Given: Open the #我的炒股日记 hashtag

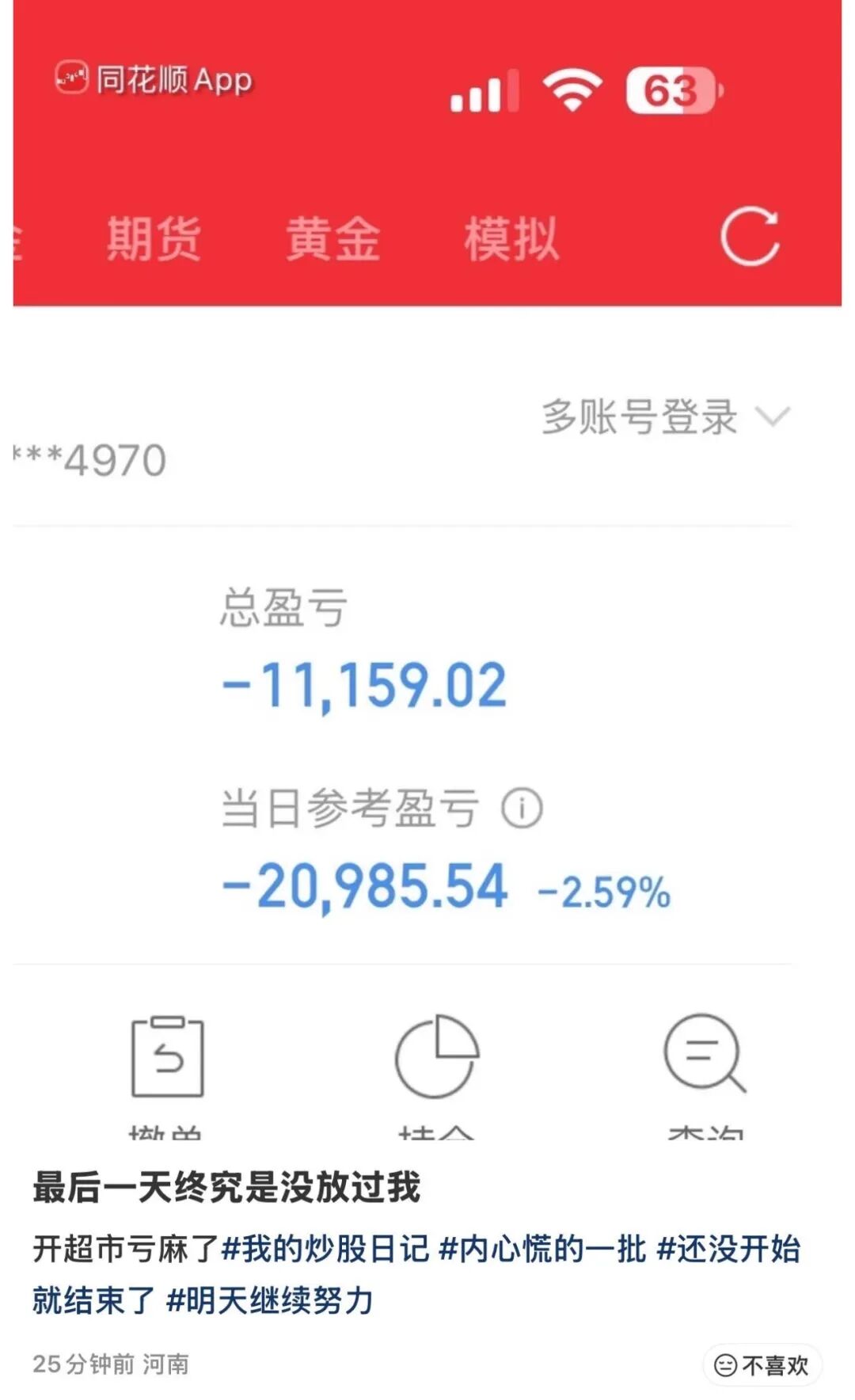Looking at the screenshot, I should click(325, 1249).
